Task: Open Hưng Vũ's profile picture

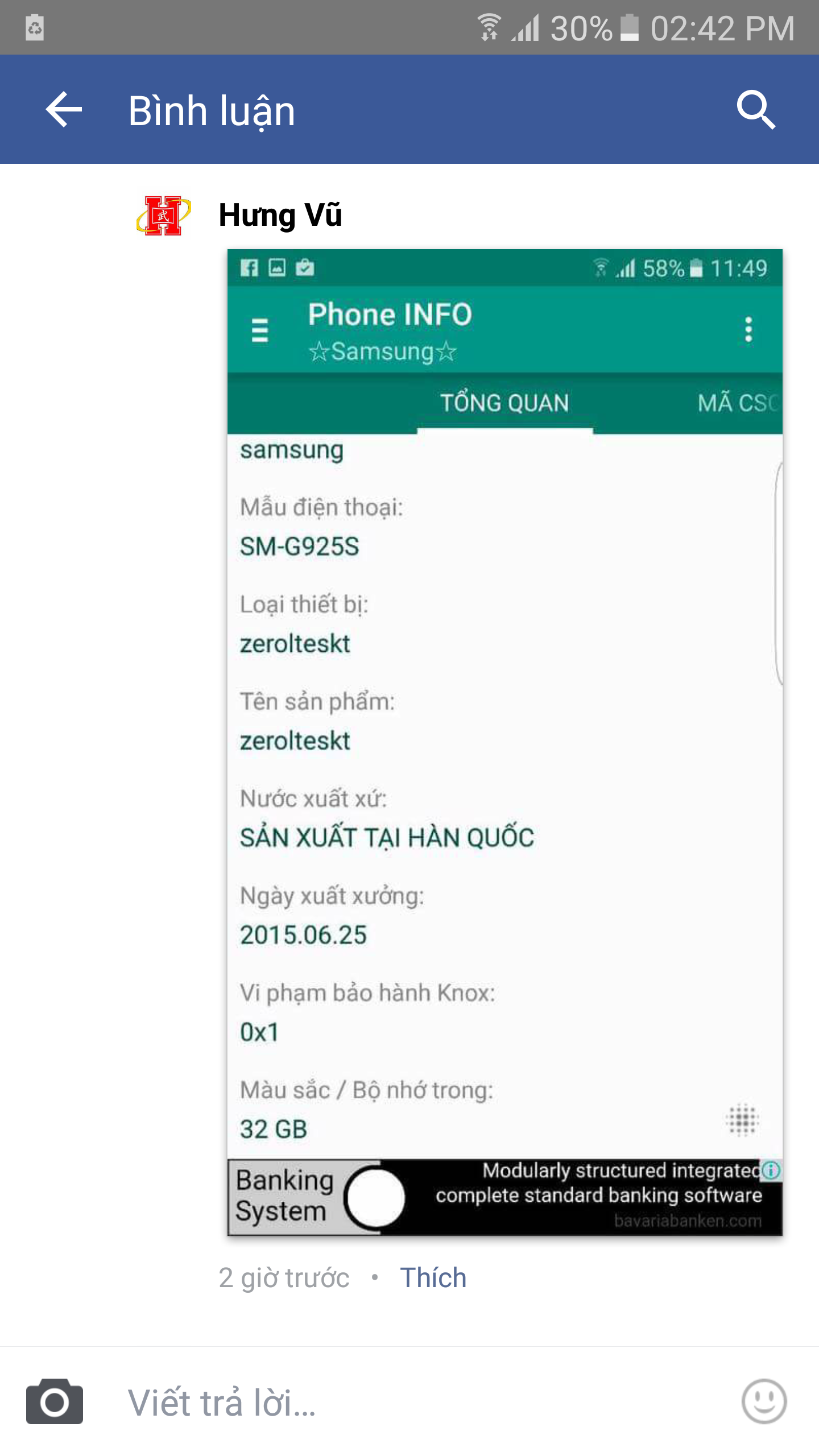Action: (x=163, y=216)
